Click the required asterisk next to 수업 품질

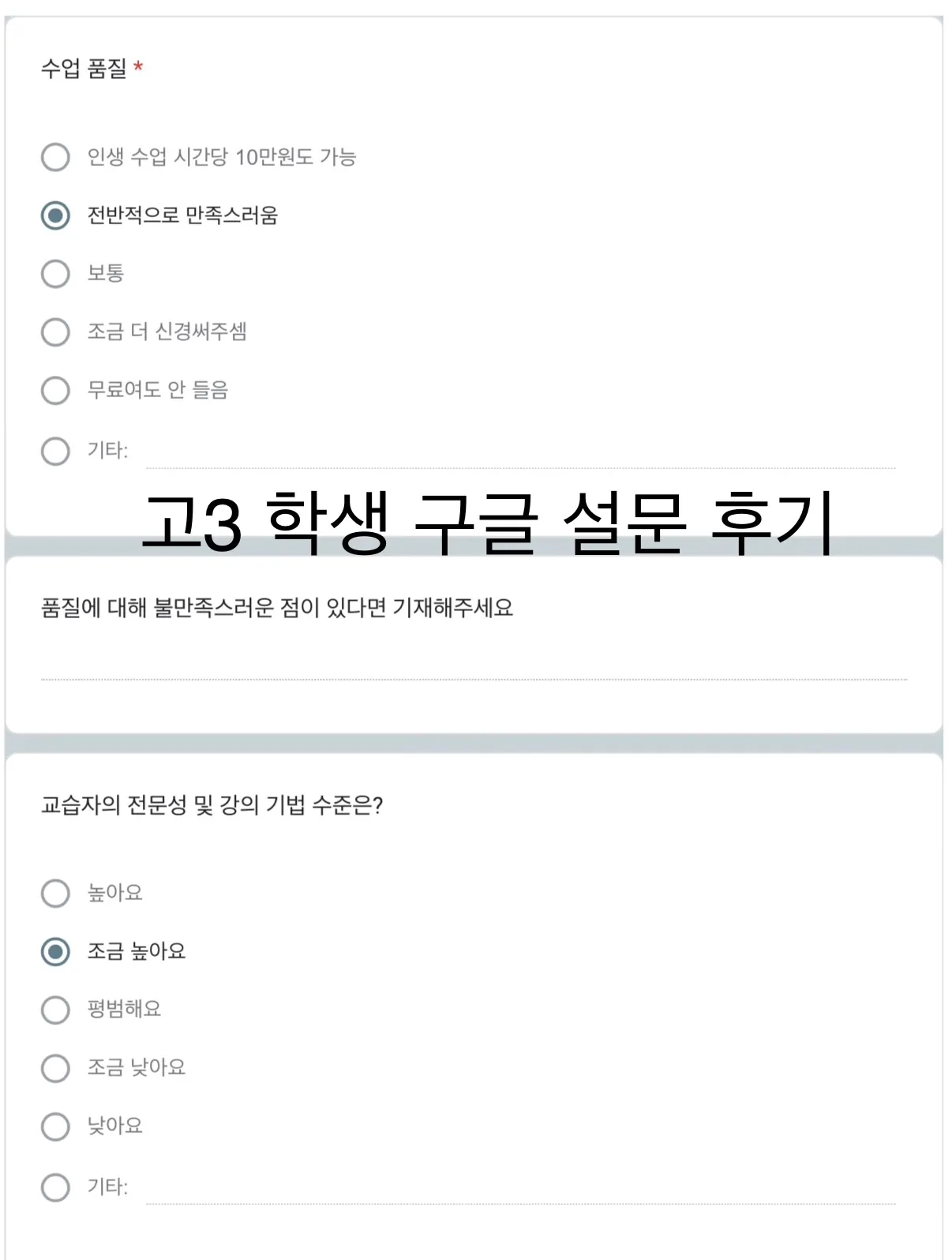(139, 69)
